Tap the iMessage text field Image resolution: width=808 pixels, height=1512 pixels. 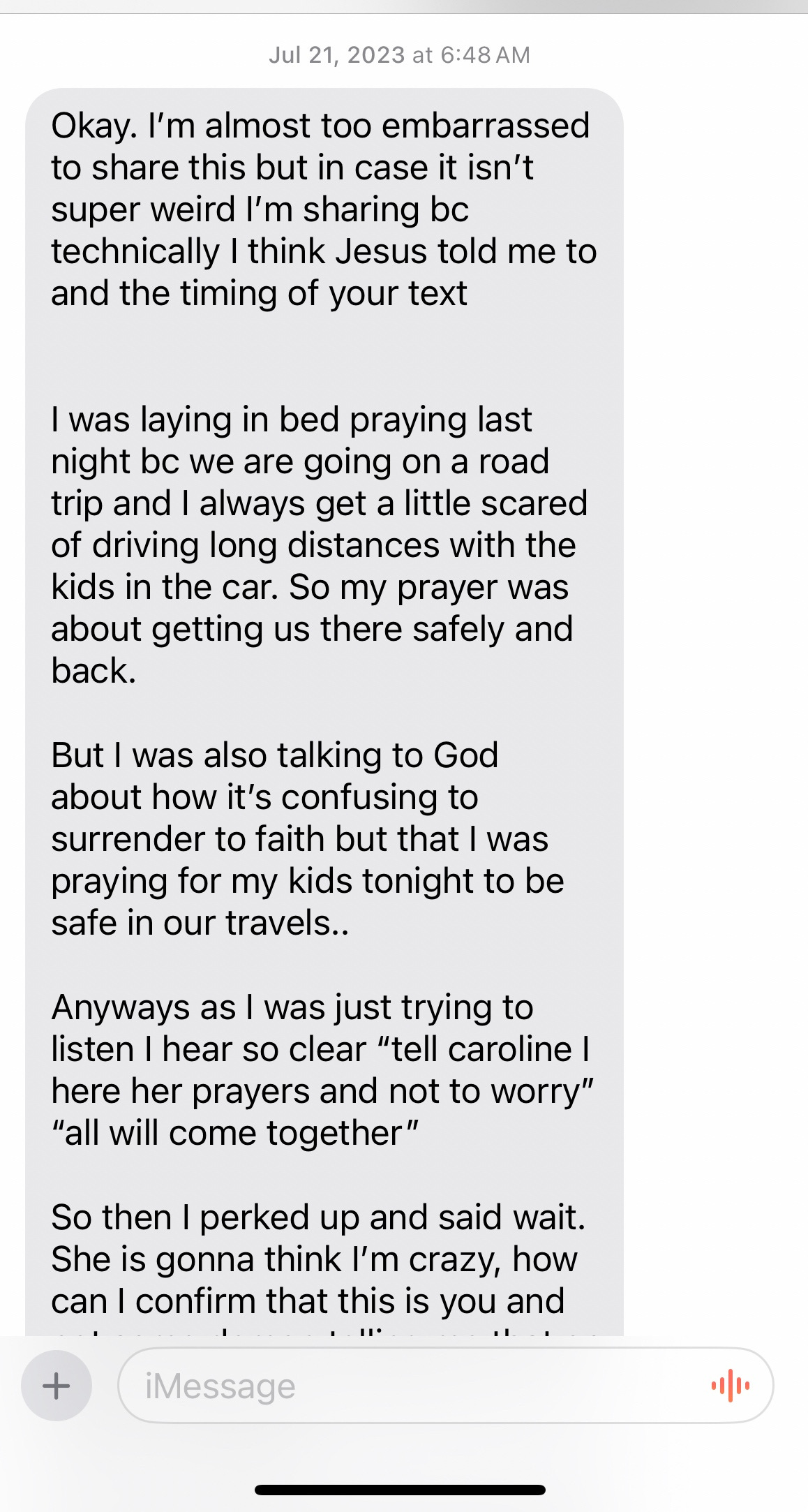tap(446, 1386)
